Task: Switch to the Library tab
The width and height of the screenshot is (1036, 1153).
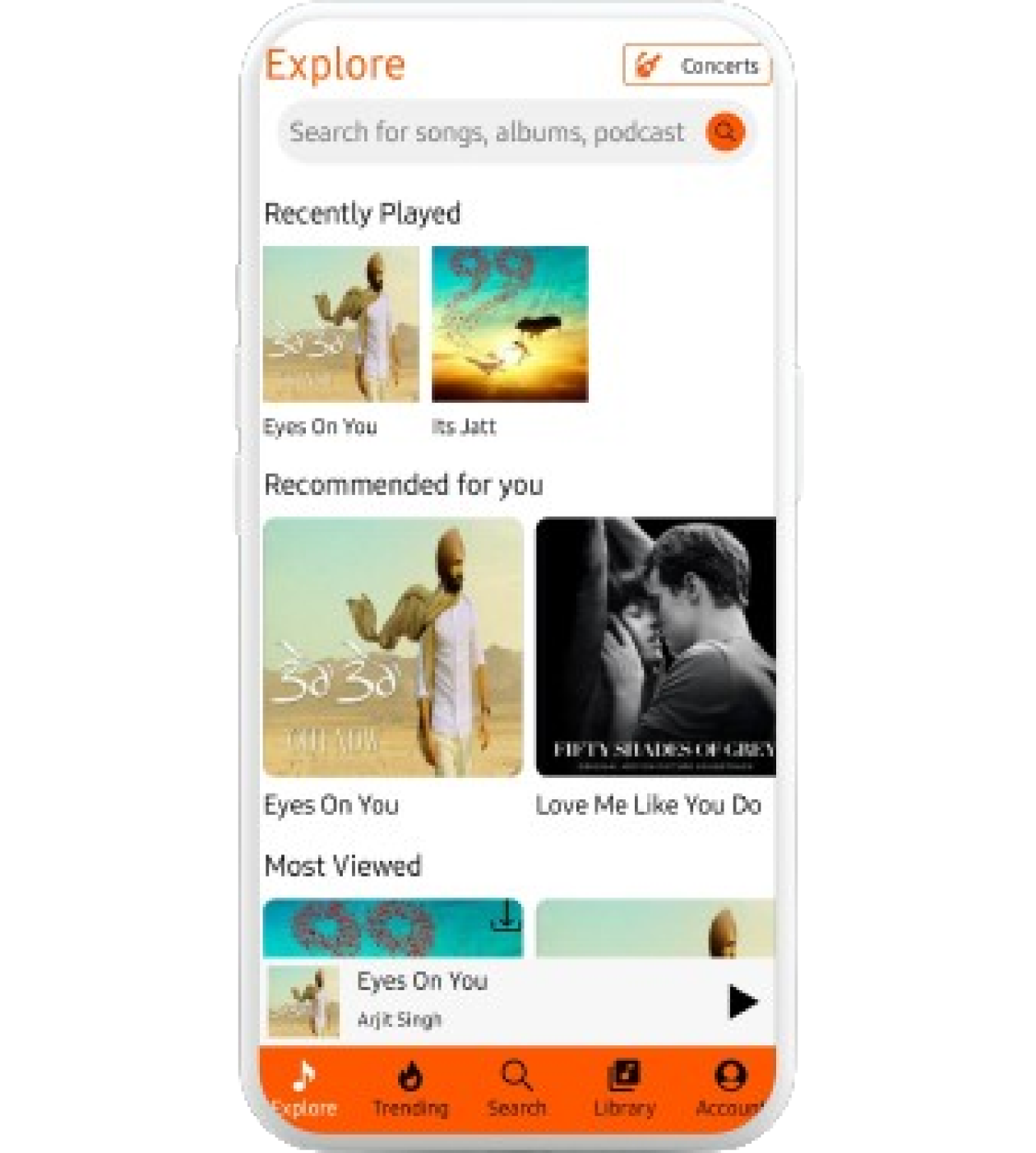Action: pyautogui.click(x=624, y=1089)
